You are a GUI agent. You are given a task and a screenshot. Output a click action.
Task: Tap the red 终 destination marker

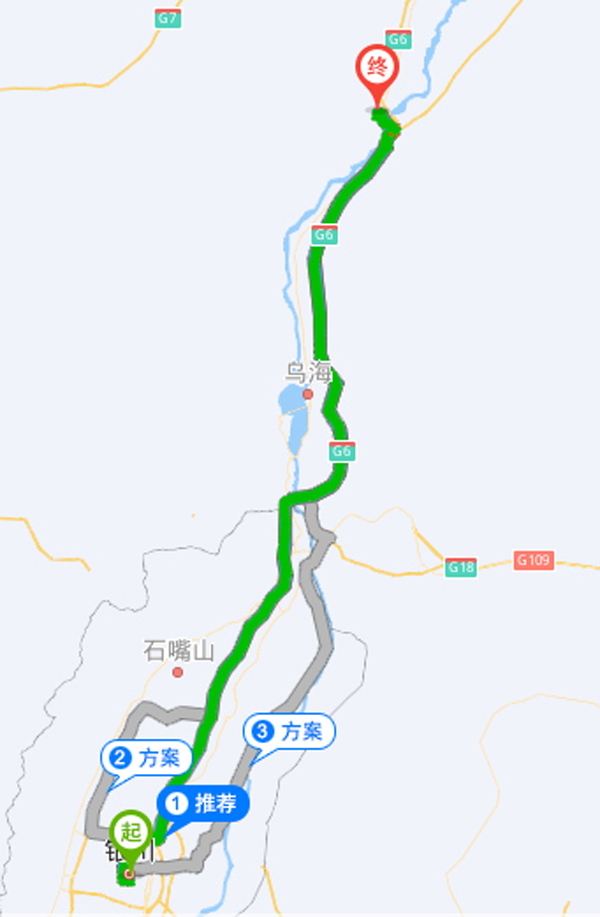(378, 70)
